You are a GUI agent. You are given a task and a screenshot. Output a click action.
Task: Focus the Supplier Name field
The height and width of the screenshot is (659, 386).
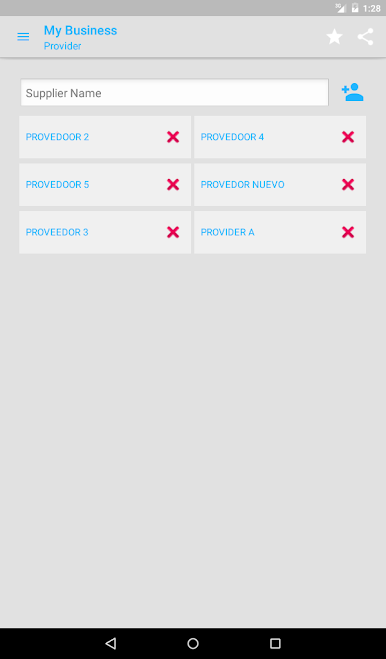174,92
